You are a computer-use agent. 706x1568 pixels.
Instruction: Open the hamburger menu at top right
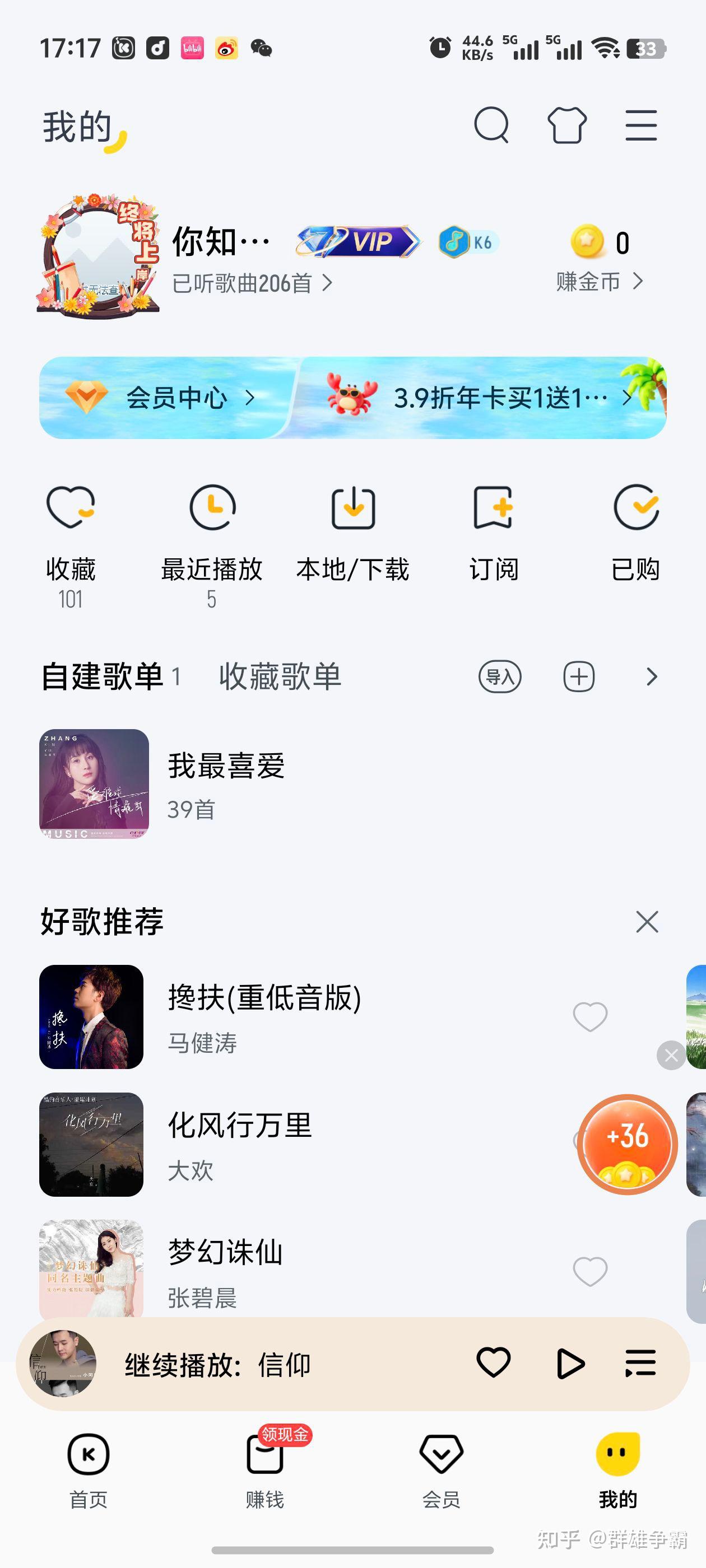641,125
